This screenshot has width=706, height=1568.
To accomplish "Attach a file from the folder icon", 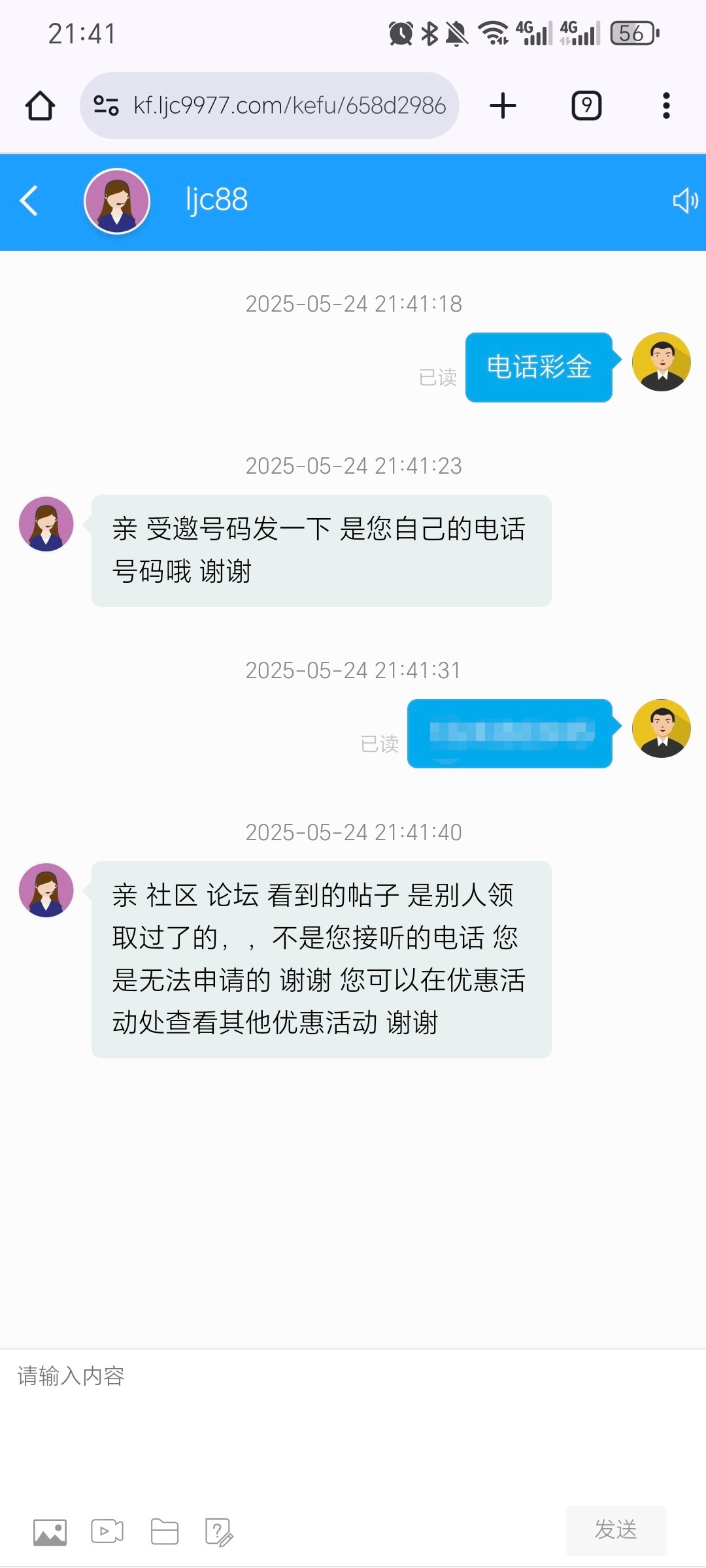I will (x=164, y=1532).
